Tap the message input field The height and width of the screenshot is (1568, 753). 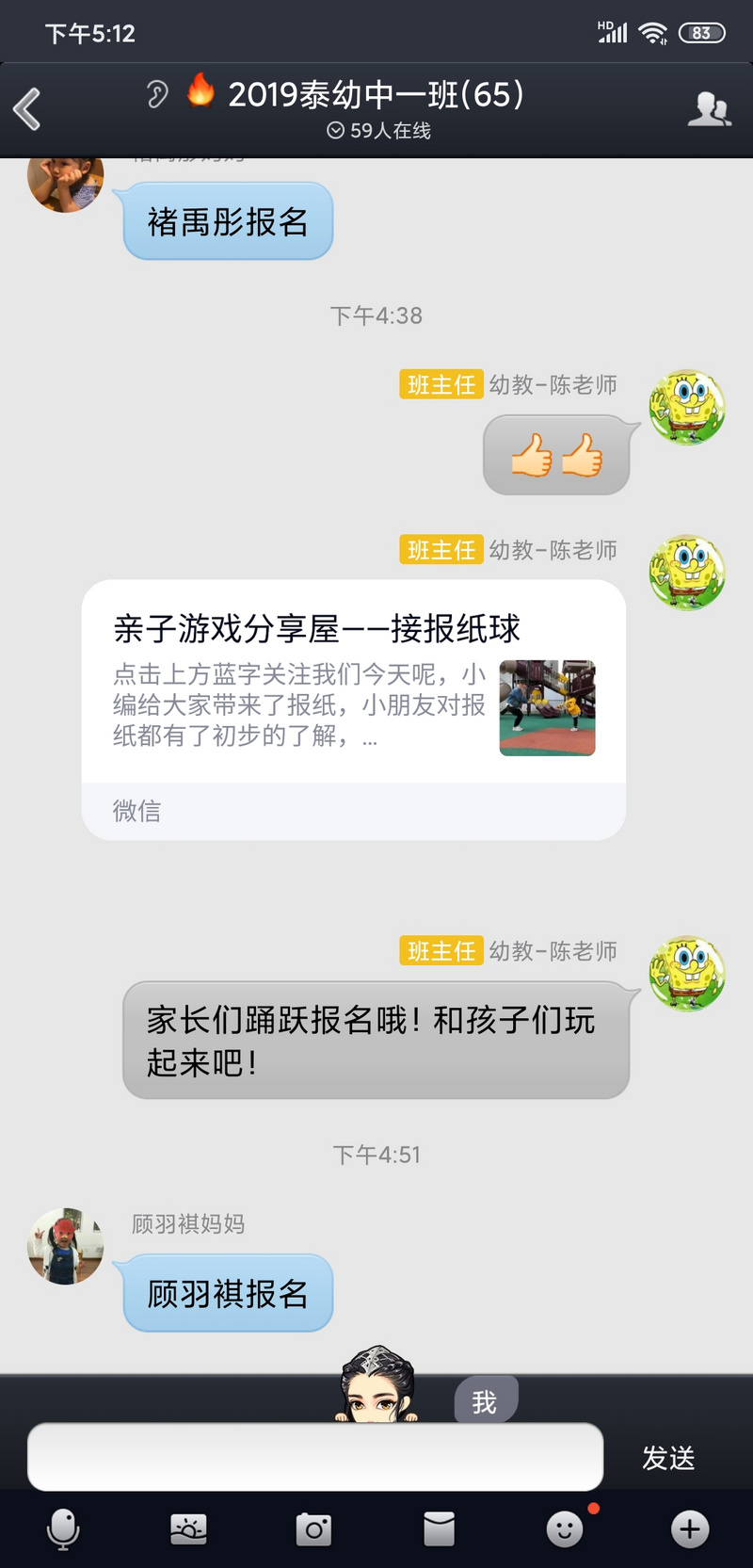[x=315, y=1456]
